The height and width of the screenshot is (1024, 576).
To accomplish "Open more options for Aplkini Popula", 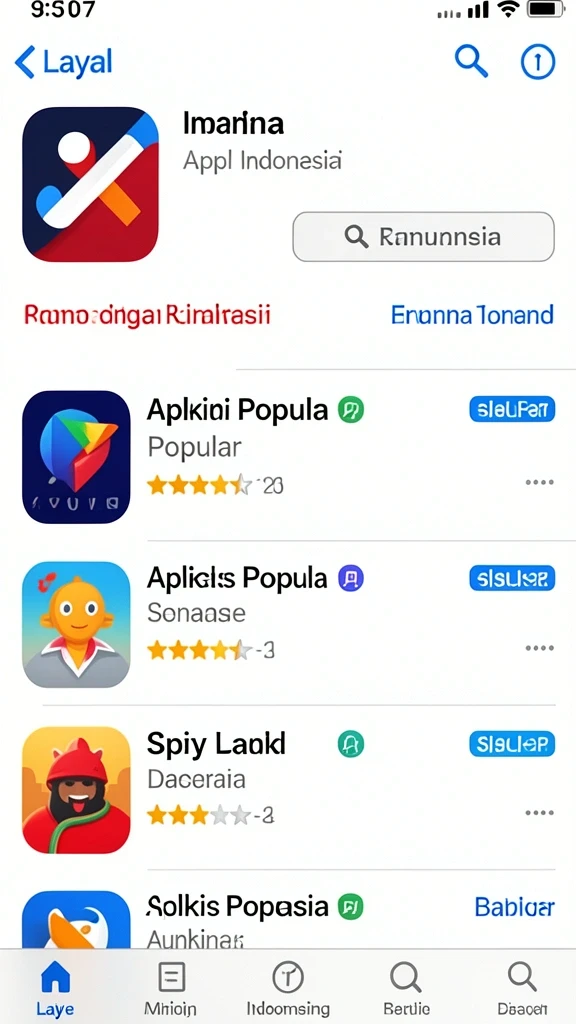I will pos(539,483).
